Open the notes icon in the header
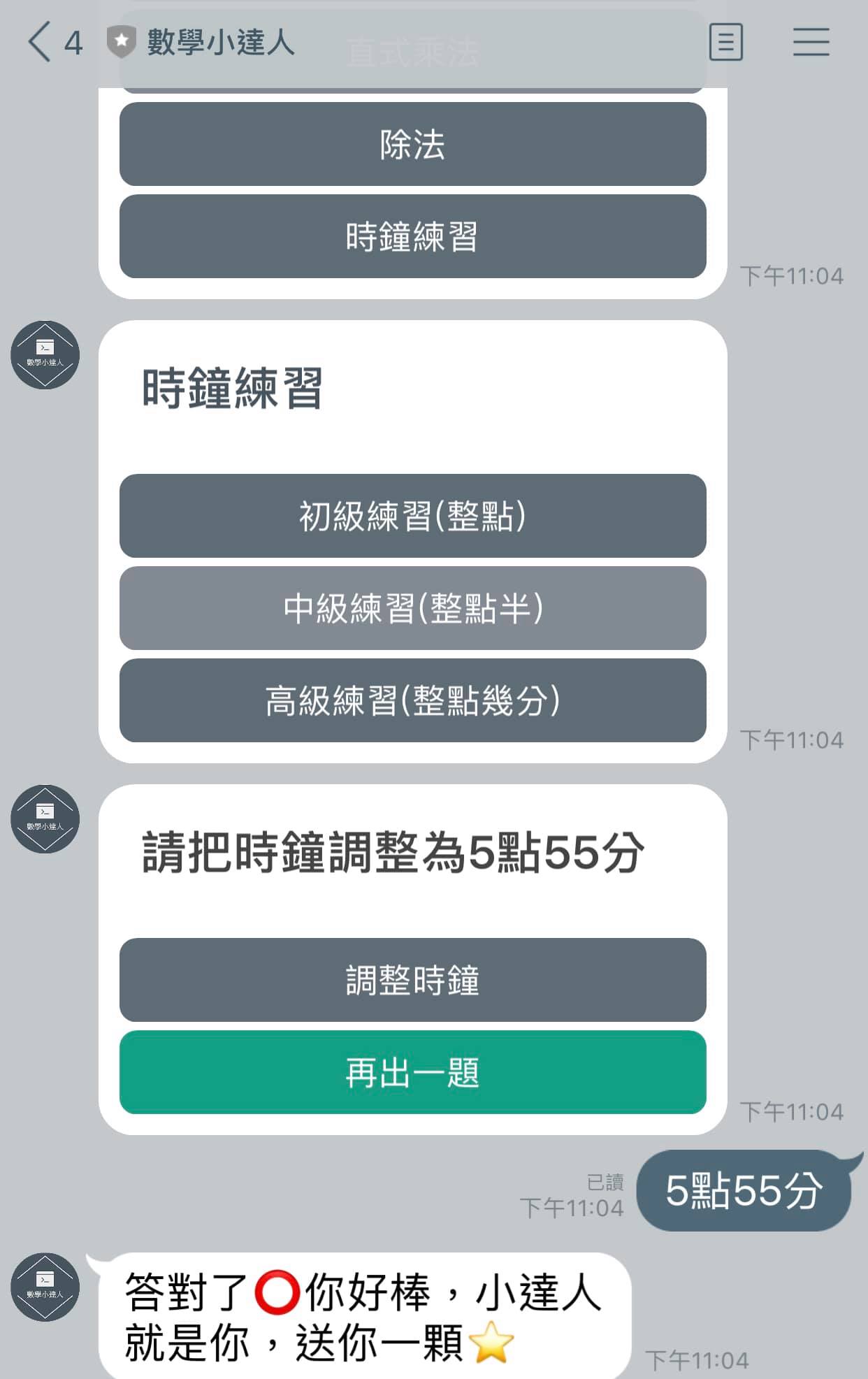Image resolution: width=868 pixels, height=1379 pixels. [x=725, y=42]
